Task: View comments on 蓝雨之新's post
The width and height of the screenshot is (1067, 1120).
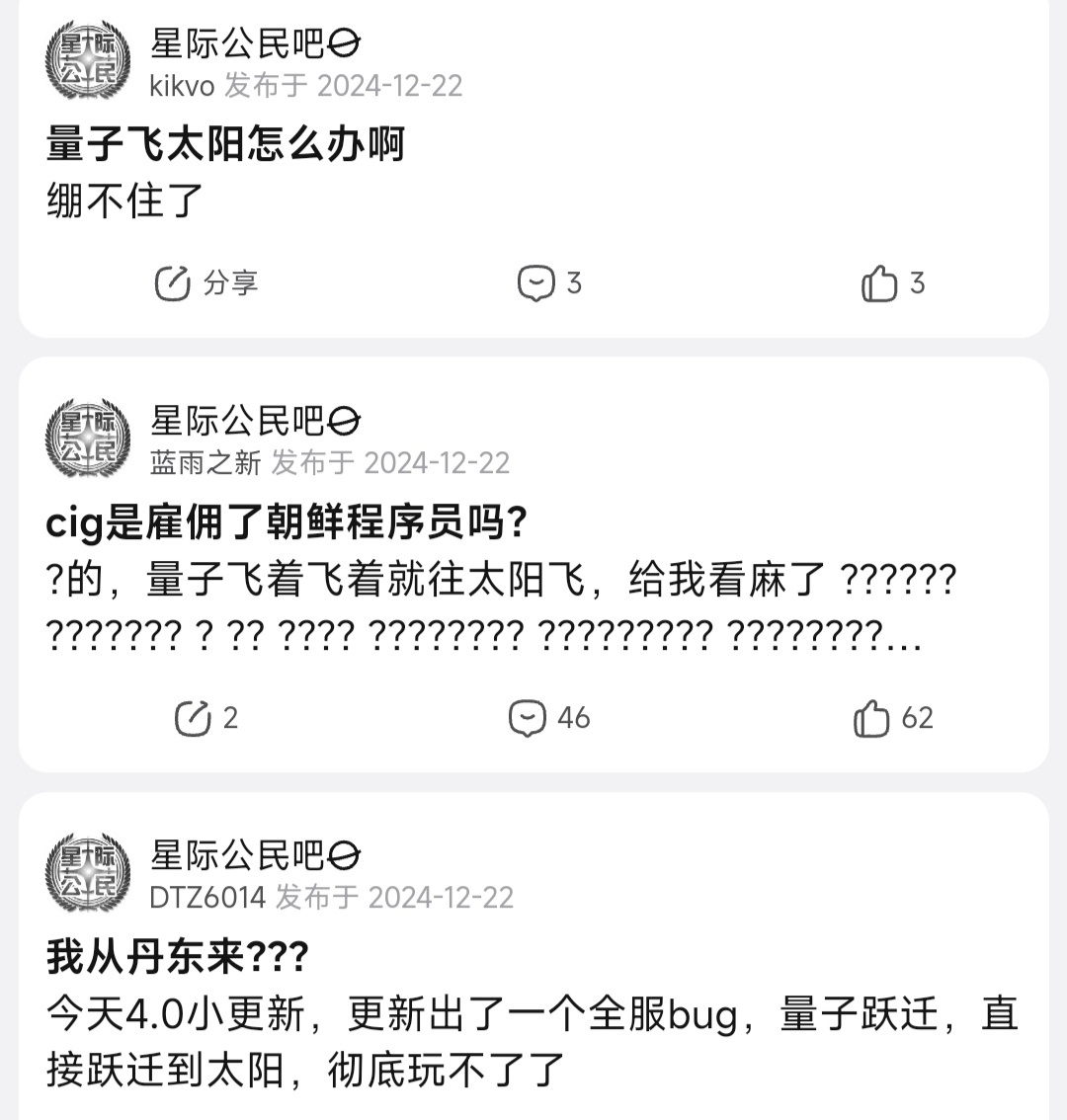Action: tap(548, 718)
